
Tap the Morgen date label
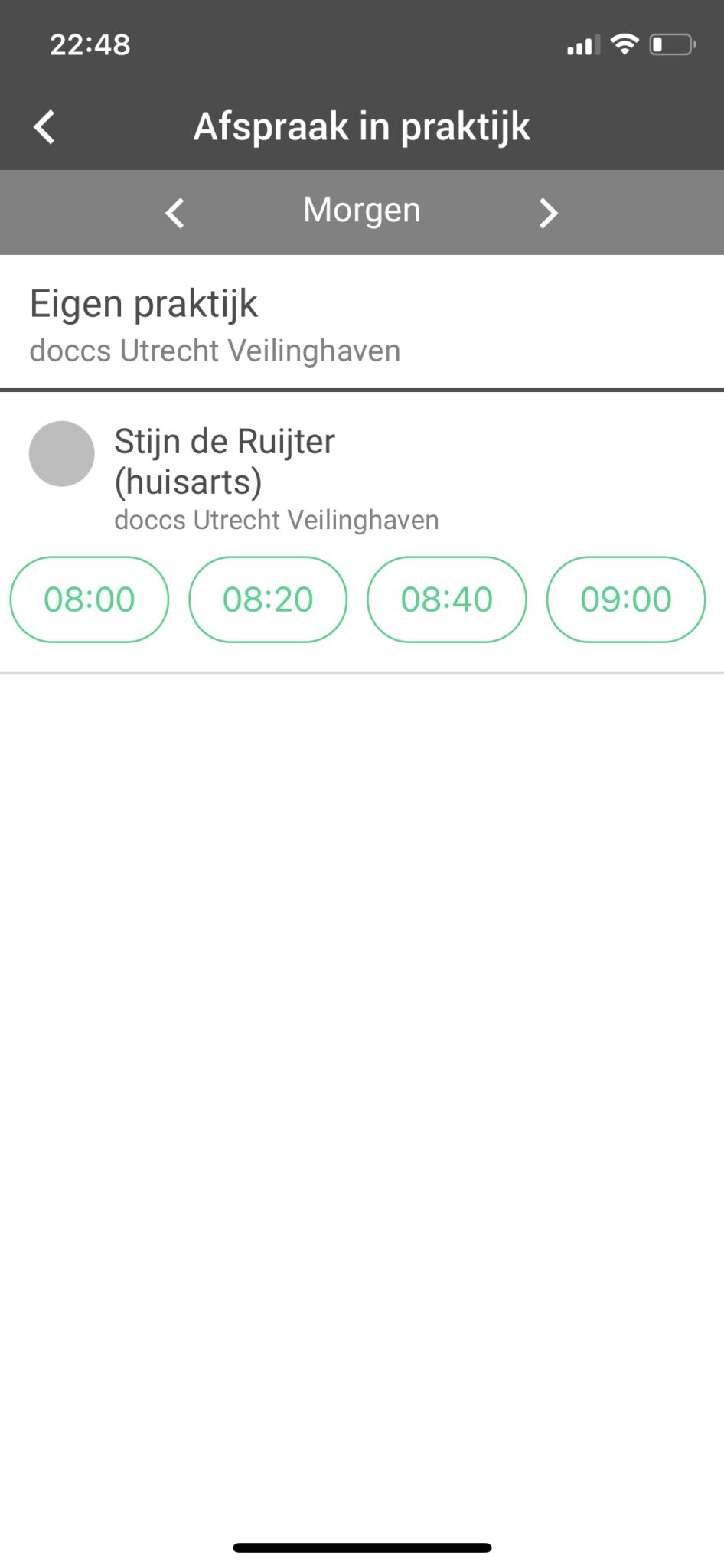pyautogui.click(x=361, y=209)
